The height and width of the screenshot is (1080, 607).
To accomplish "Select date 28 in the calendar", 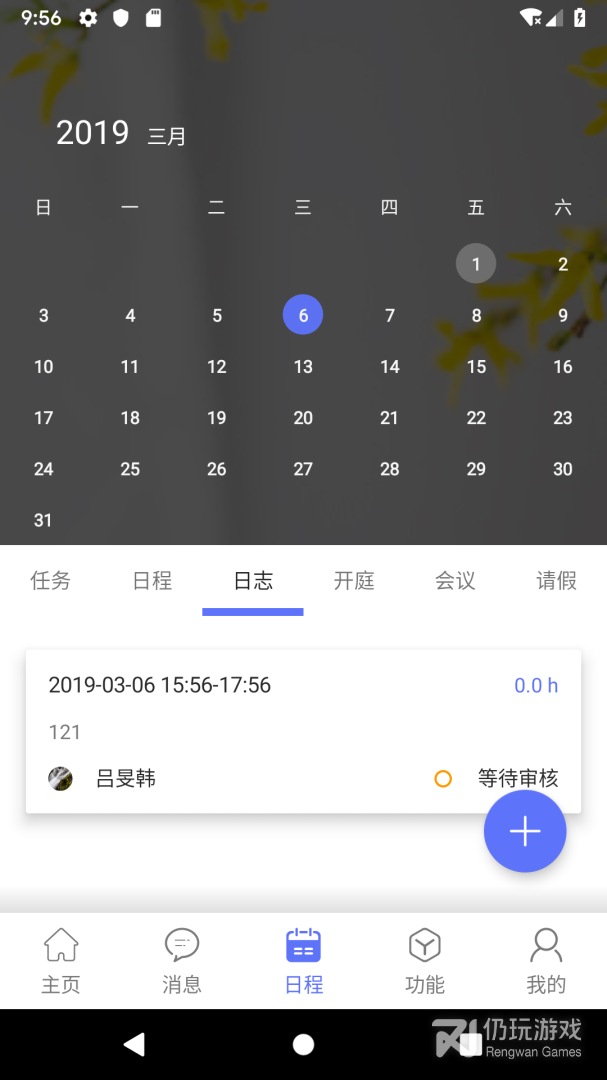I will tap(390, 469).
